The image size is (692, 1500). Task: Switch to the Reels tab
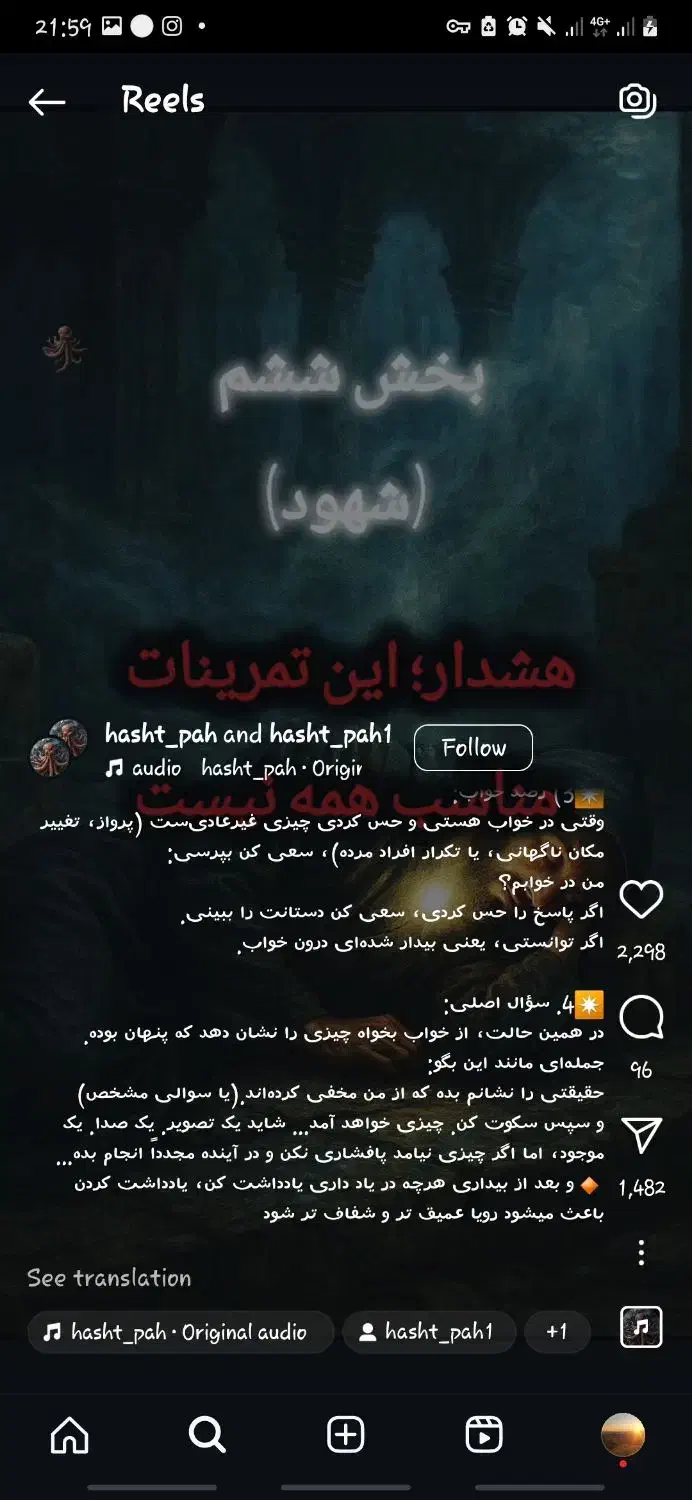click(484, 1436)
